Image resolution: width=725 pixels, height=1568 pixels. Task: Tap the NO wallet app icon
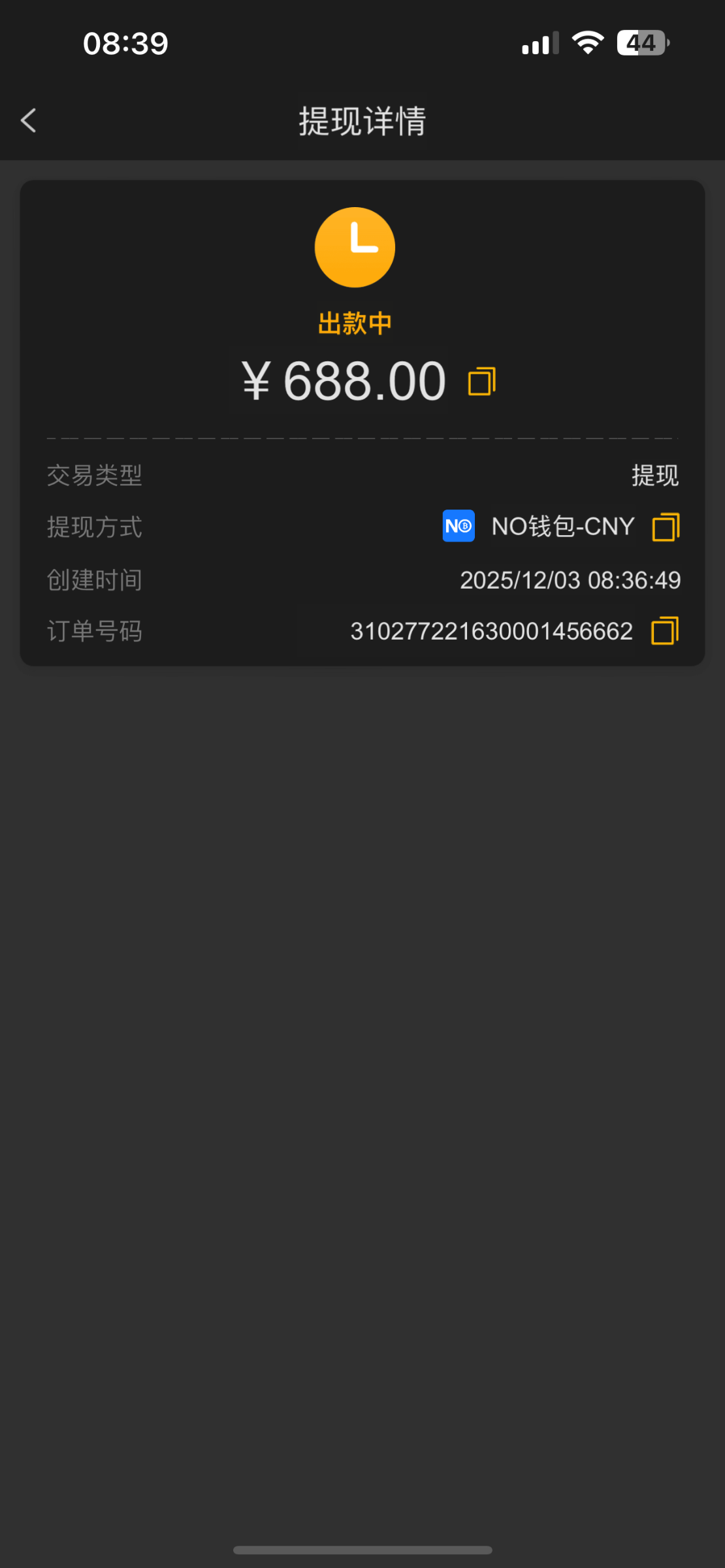pyautogui.click(x=459, y=527)
